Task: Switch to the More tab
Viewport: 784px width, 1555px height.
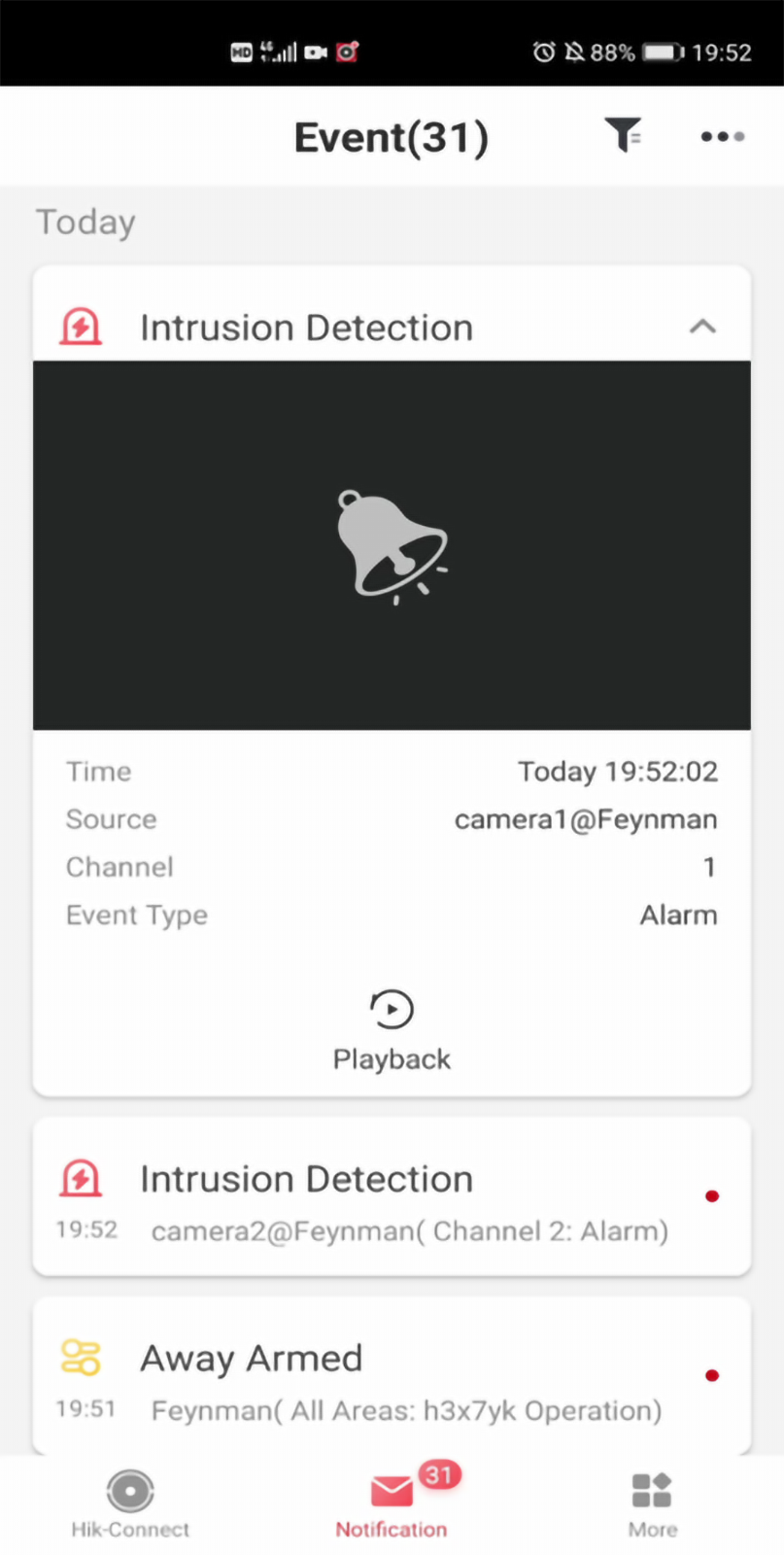Action: point(652,1503)
